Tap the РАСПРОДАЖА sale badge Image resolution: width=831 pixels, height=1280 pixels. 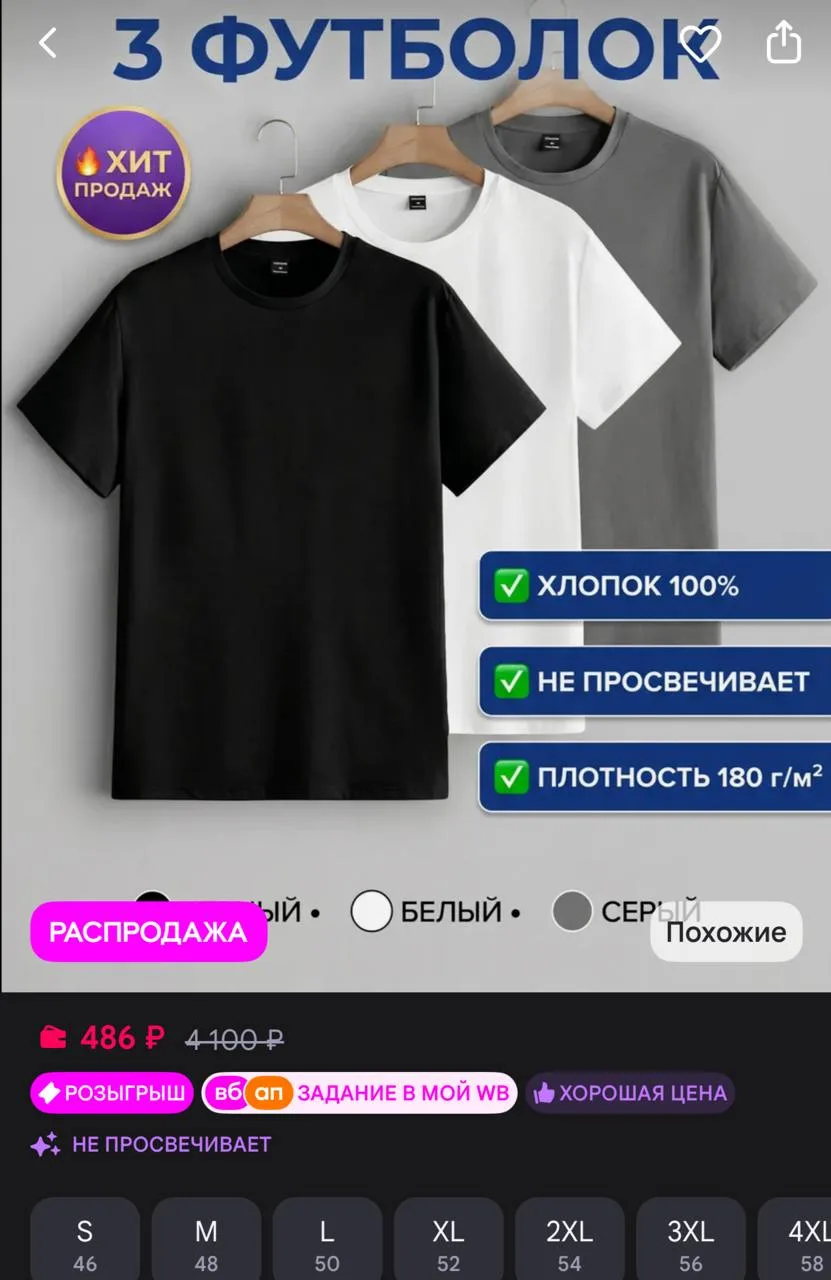tap(148, 932)
